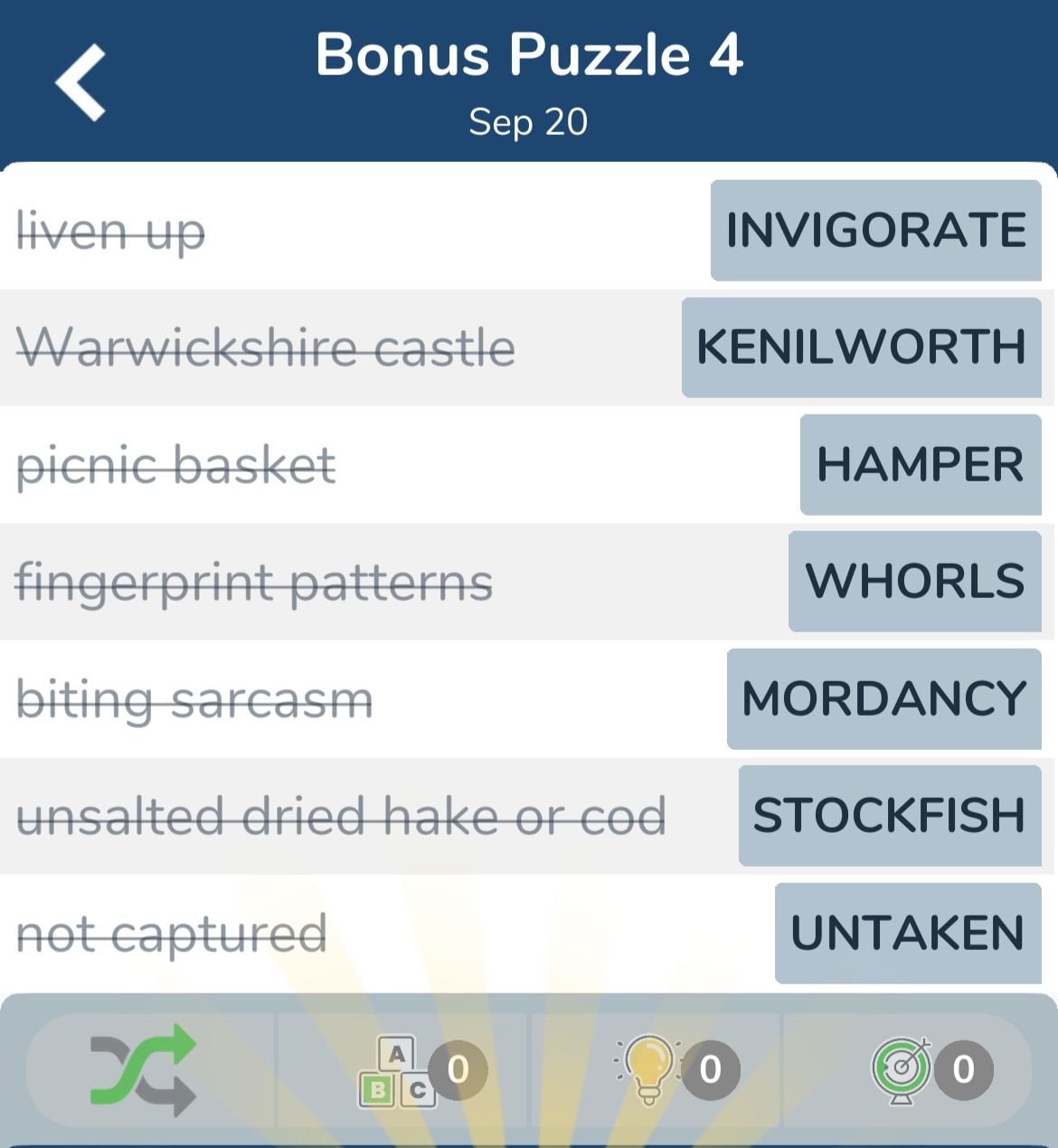Select the KENILWORTH answer tile
This screenshot has width=1058, height=1148.
861,346
